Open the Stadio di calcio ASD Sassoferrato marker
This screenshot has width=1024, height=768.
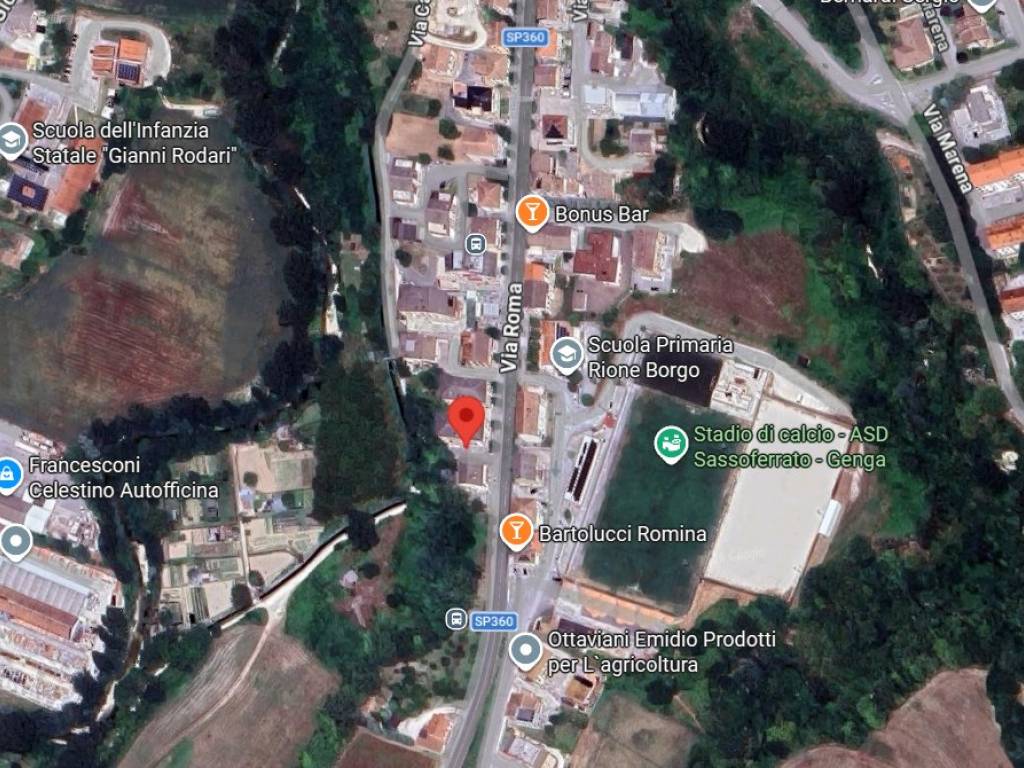(x=671, y=445)
